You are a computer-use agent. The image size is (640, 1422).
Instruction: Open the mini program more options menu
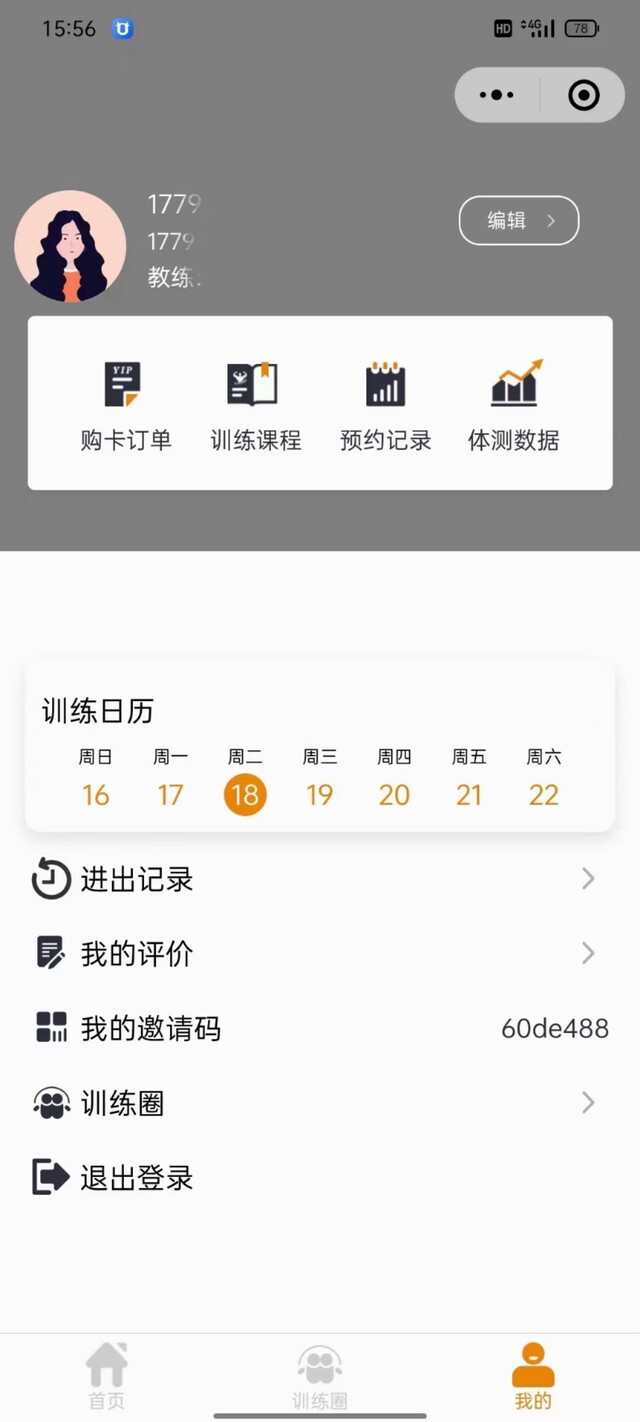point(497,95)
